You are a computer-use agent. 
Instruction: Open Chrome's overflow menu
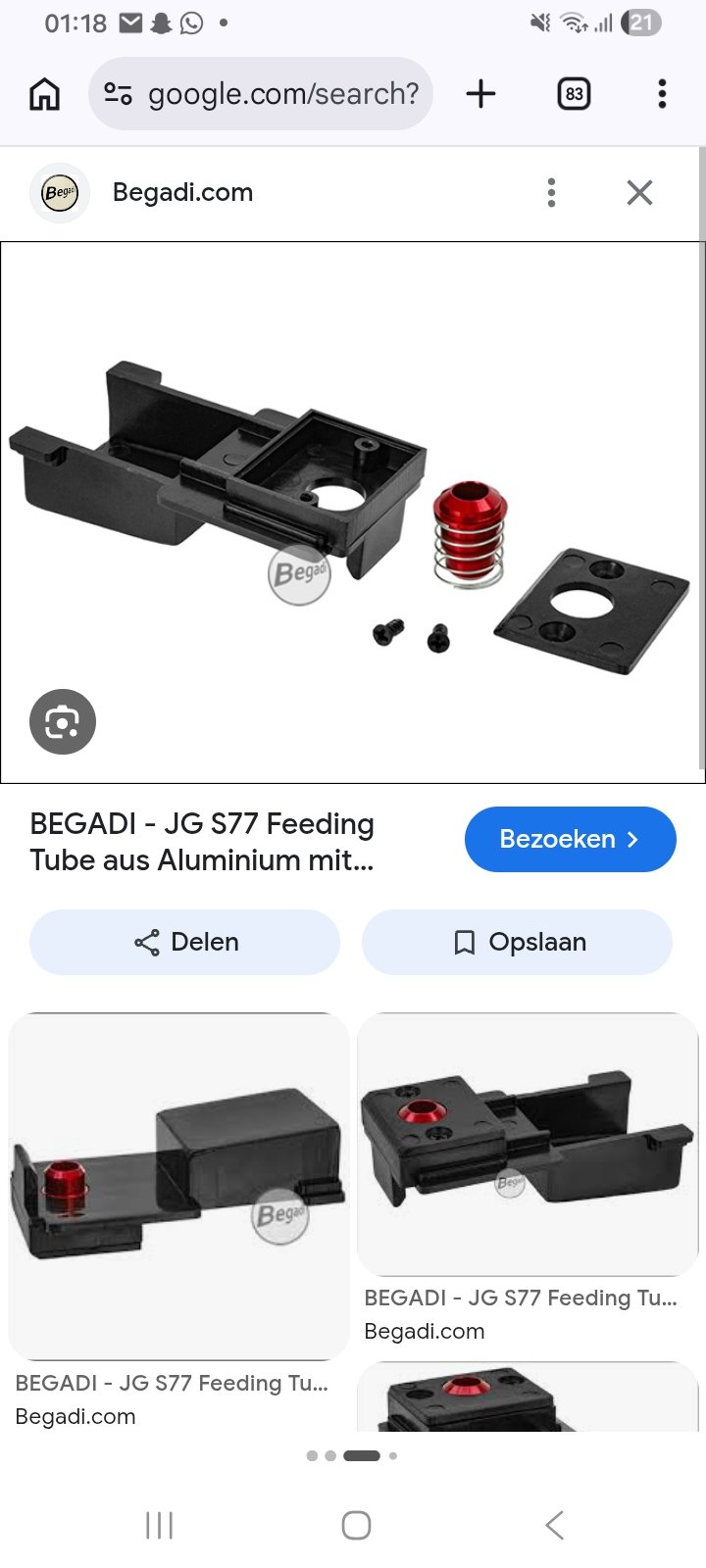pyautogui.click(x=663, y=94)
